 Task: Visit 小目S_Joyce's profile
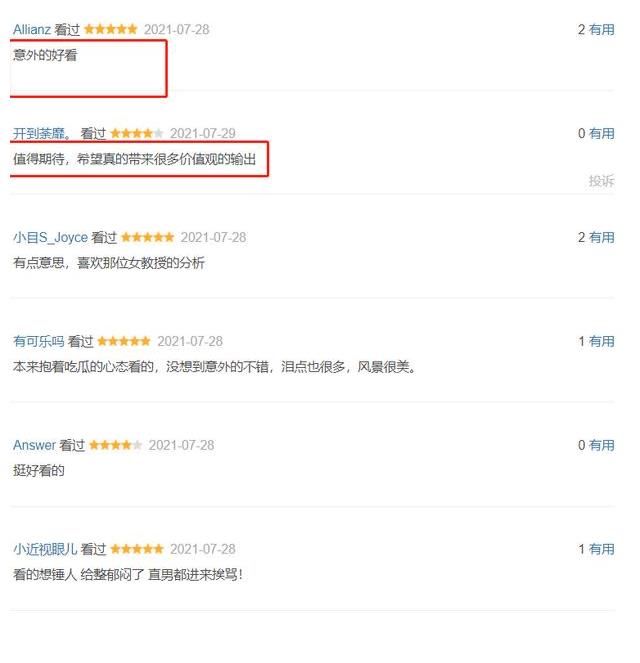[50, 238]
